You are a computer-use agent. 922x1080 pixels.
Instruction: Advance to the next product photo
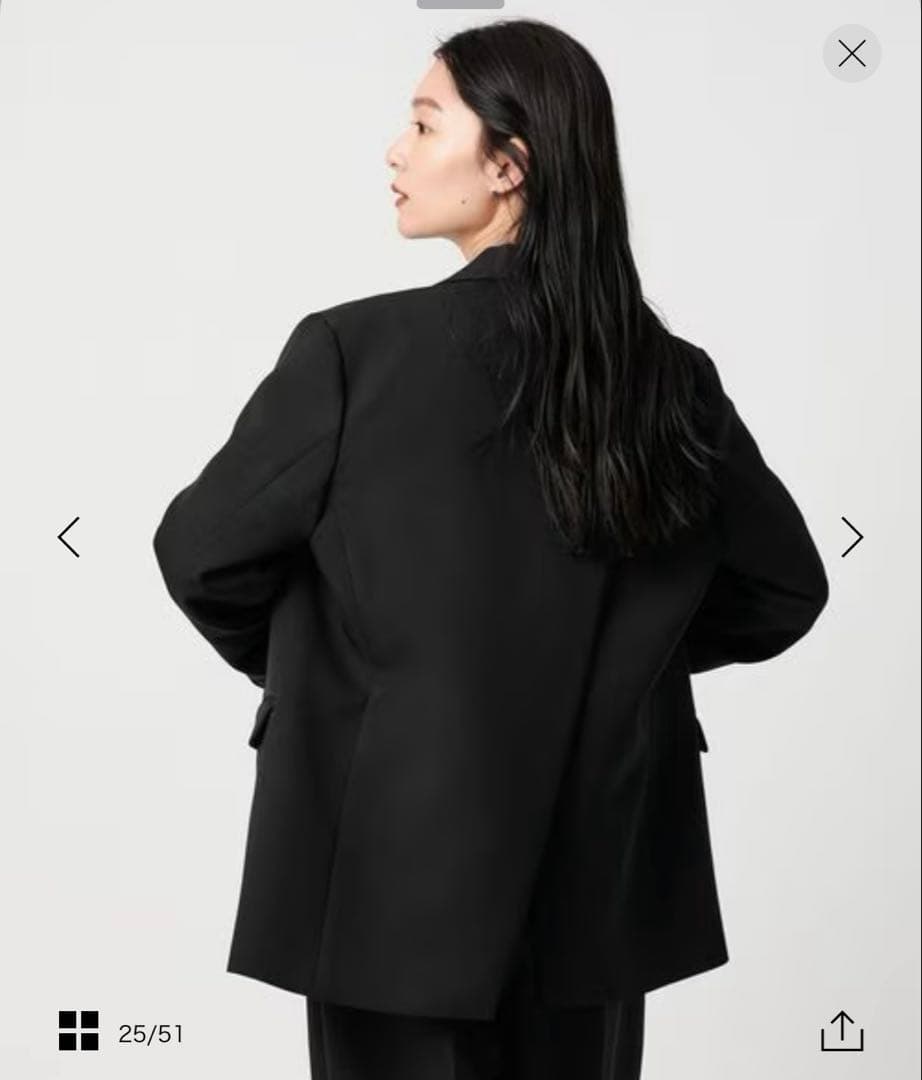[853, 537]
